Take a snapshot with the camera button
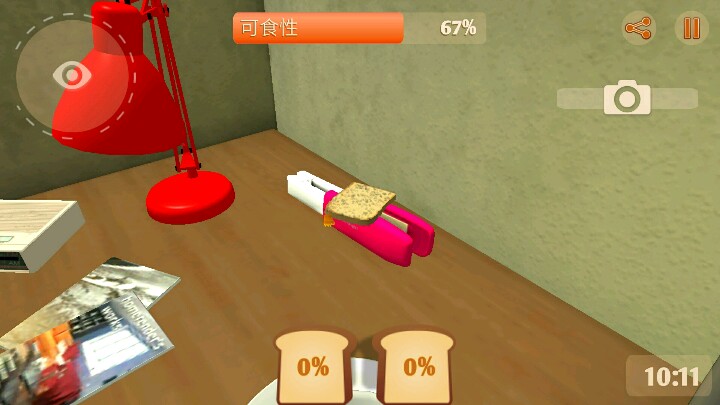720x405 pixels. click(627, 98)
